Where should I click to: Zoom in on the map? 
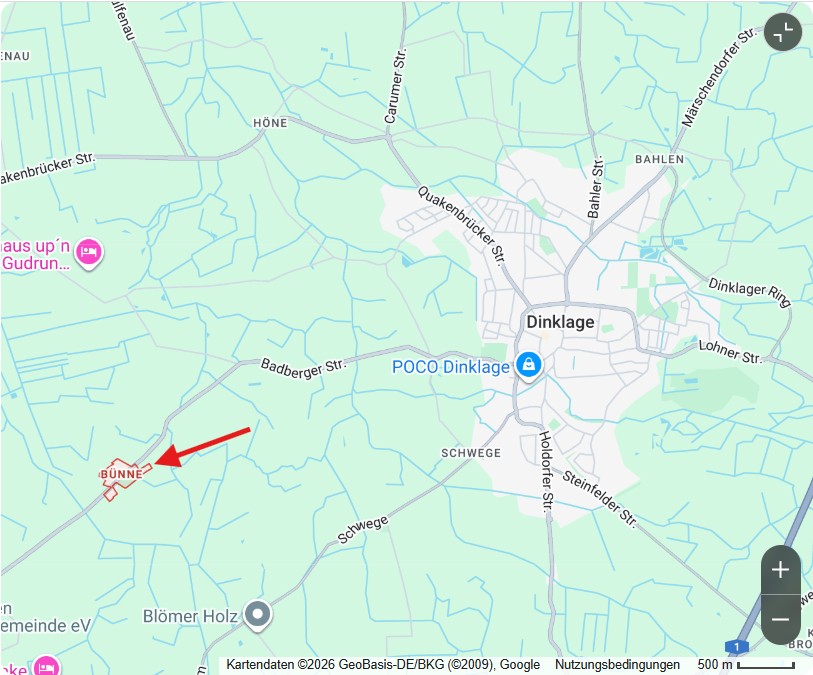coord(781,570)
